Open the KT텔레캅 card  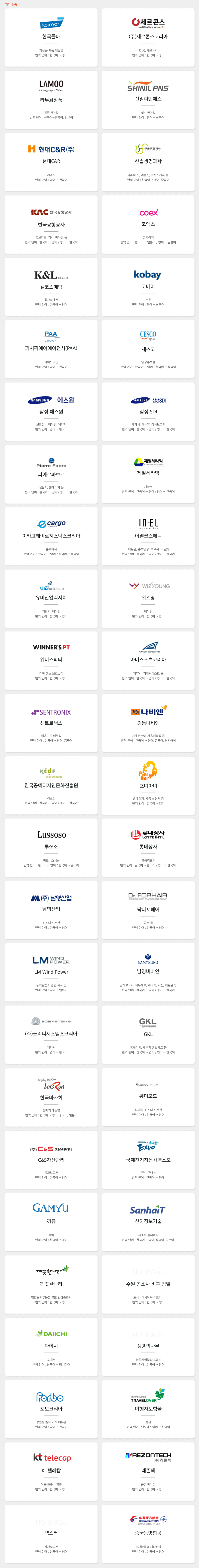(51, 1471)
